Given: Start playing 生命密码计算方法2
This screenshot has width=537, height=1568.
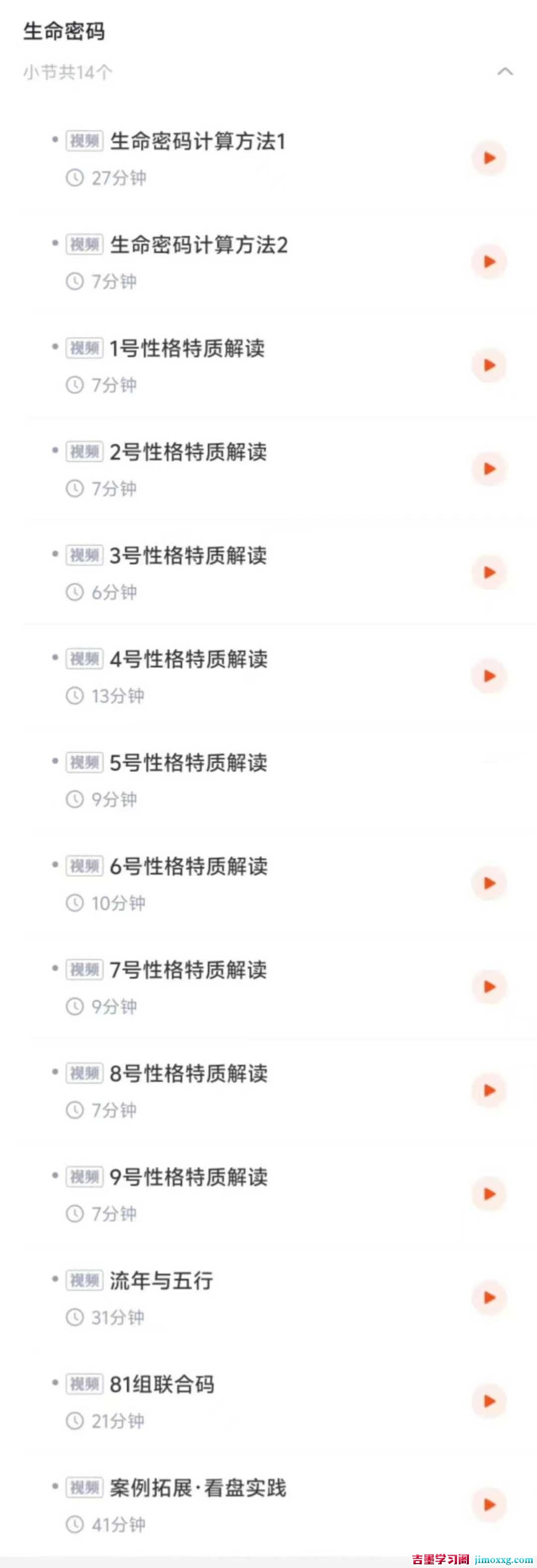Looking at the screenshot, I should [x=489, y=262].
